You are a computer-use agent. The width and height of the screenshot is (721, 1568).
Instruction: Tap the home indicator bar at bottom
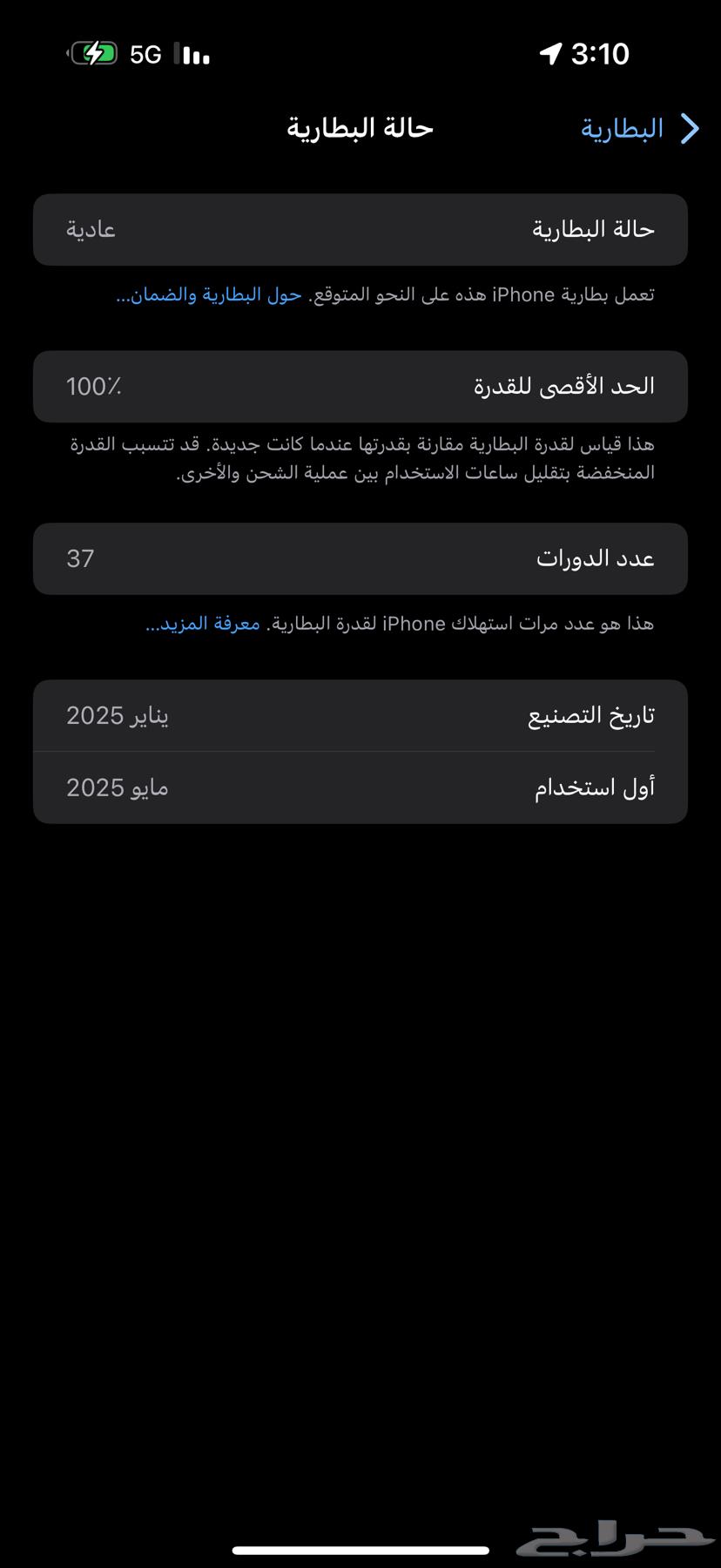click(x=360, y=1547)
